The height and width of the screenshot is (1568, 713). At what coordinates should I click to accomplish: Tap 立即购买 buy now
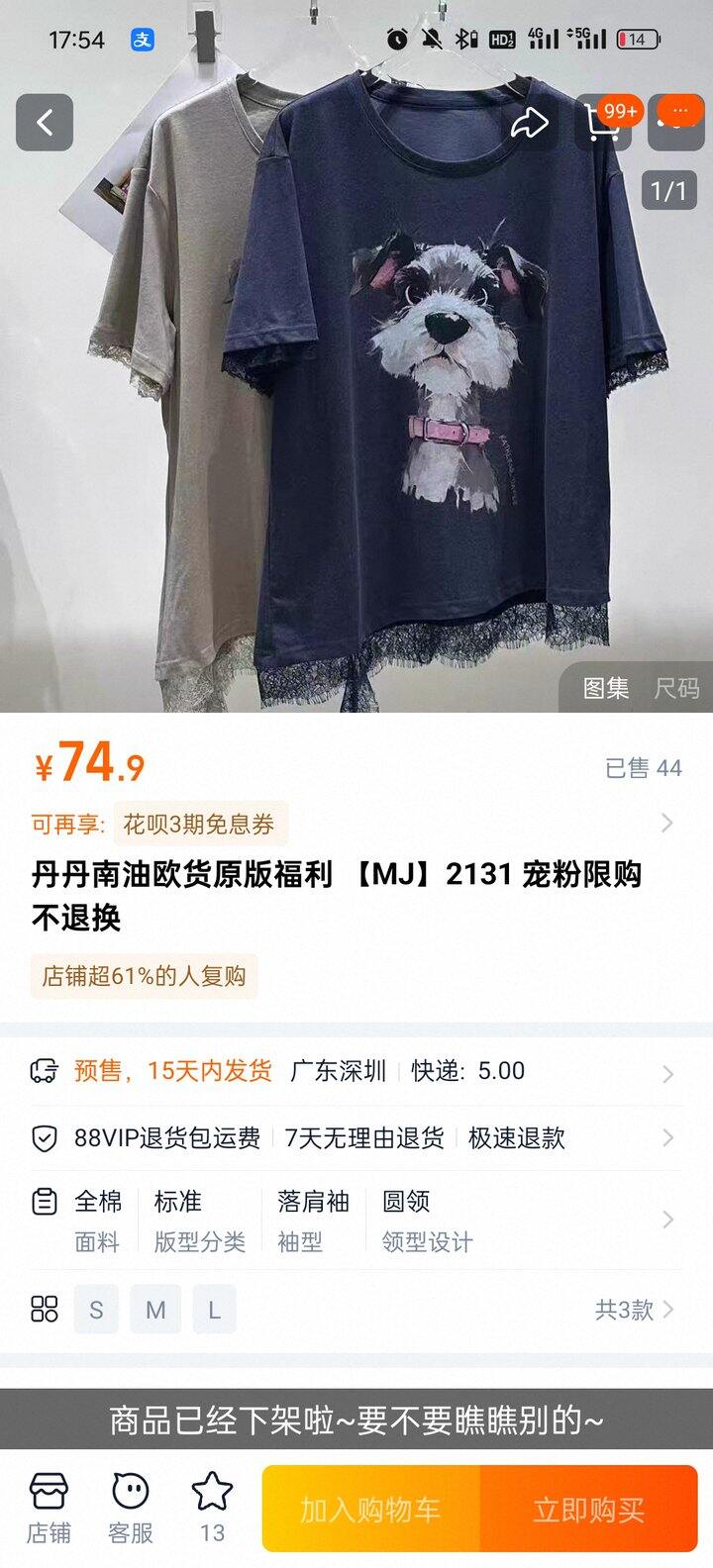coord(588,1510)
